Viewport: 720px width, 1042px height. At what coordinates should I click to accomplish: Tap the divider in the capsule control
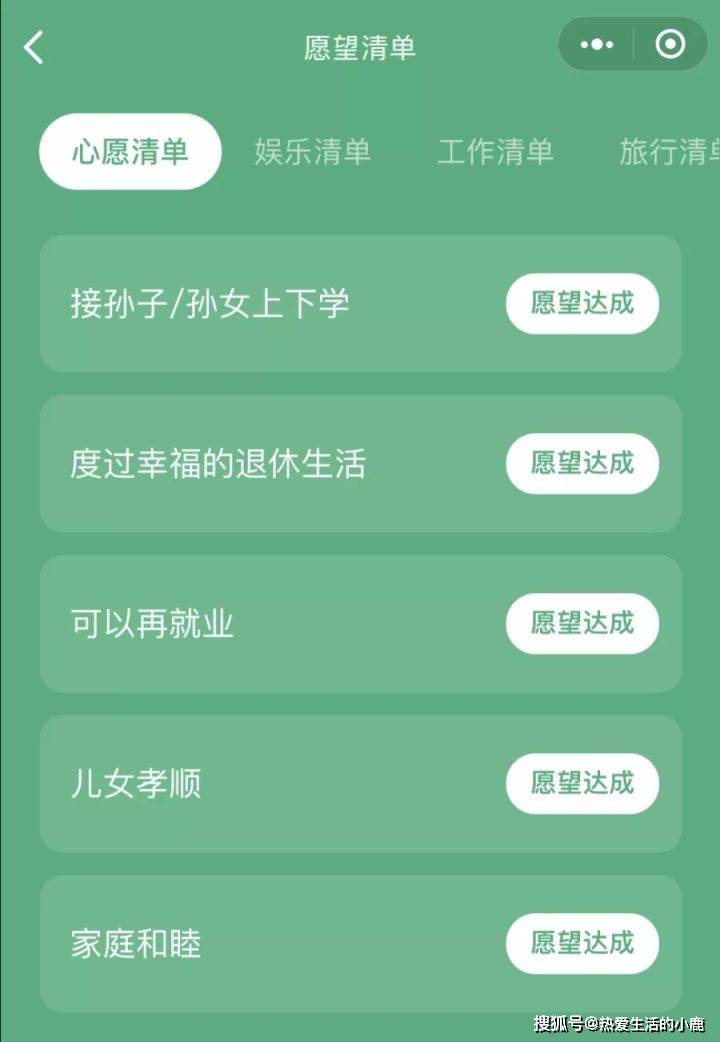[x=633, y=45]
